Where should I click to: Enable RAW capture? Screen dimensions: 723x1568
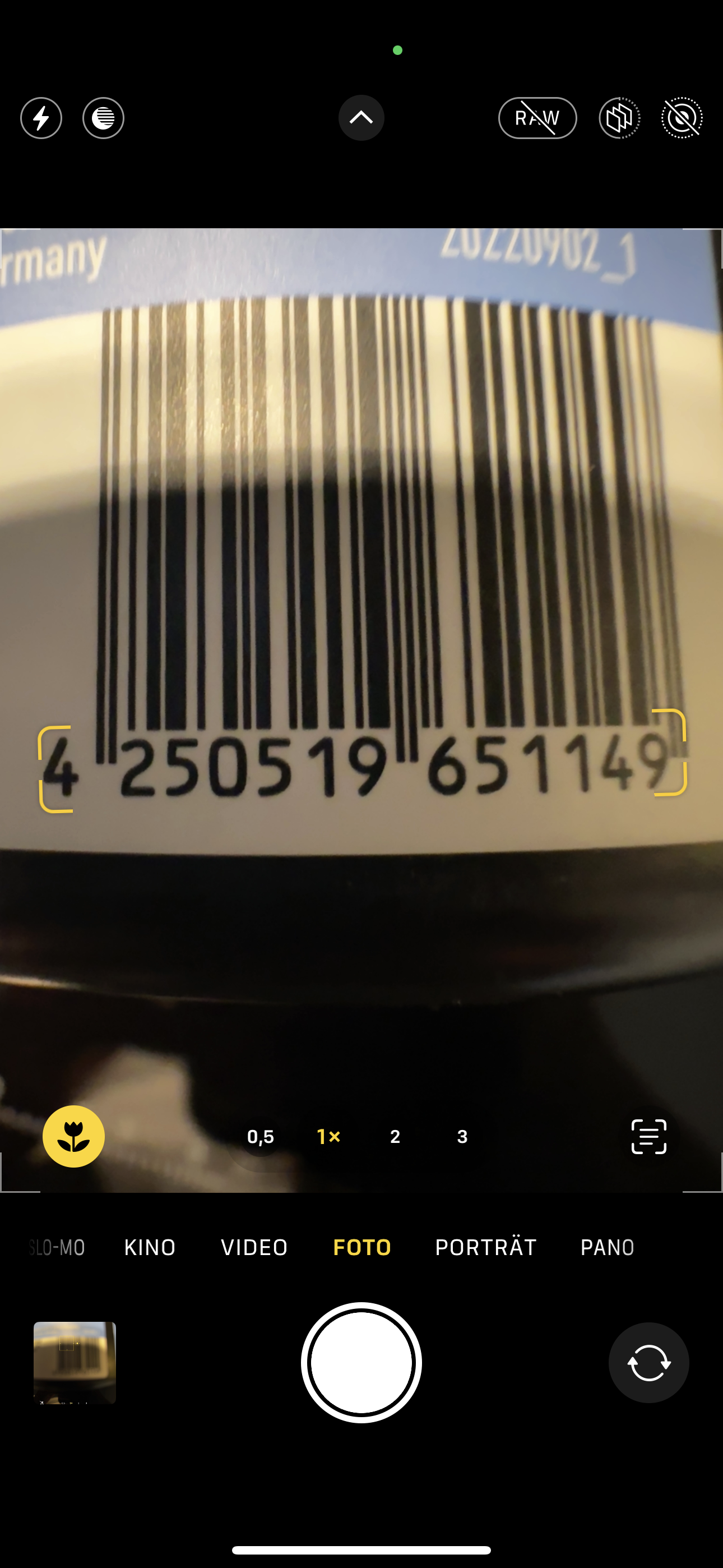click(537, 118)
